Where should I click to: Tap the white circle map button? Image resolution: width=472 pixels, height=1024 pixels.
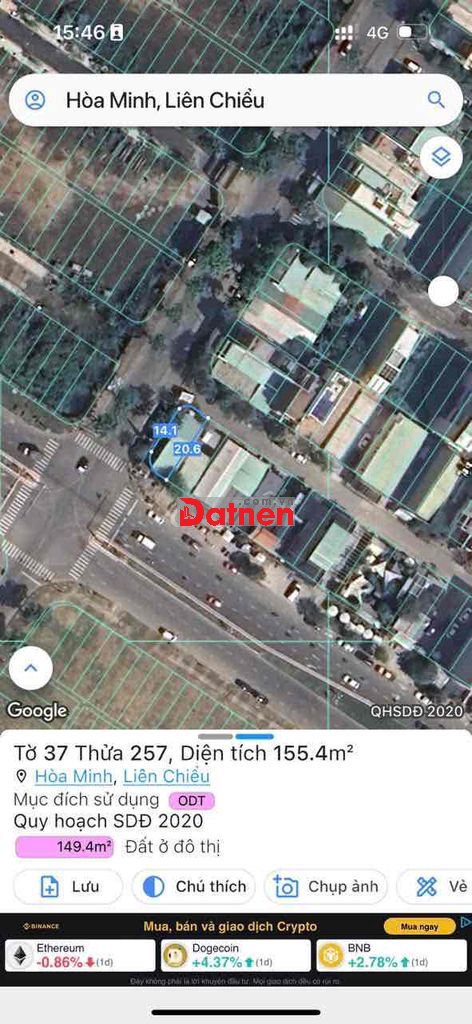coord(443,291)
